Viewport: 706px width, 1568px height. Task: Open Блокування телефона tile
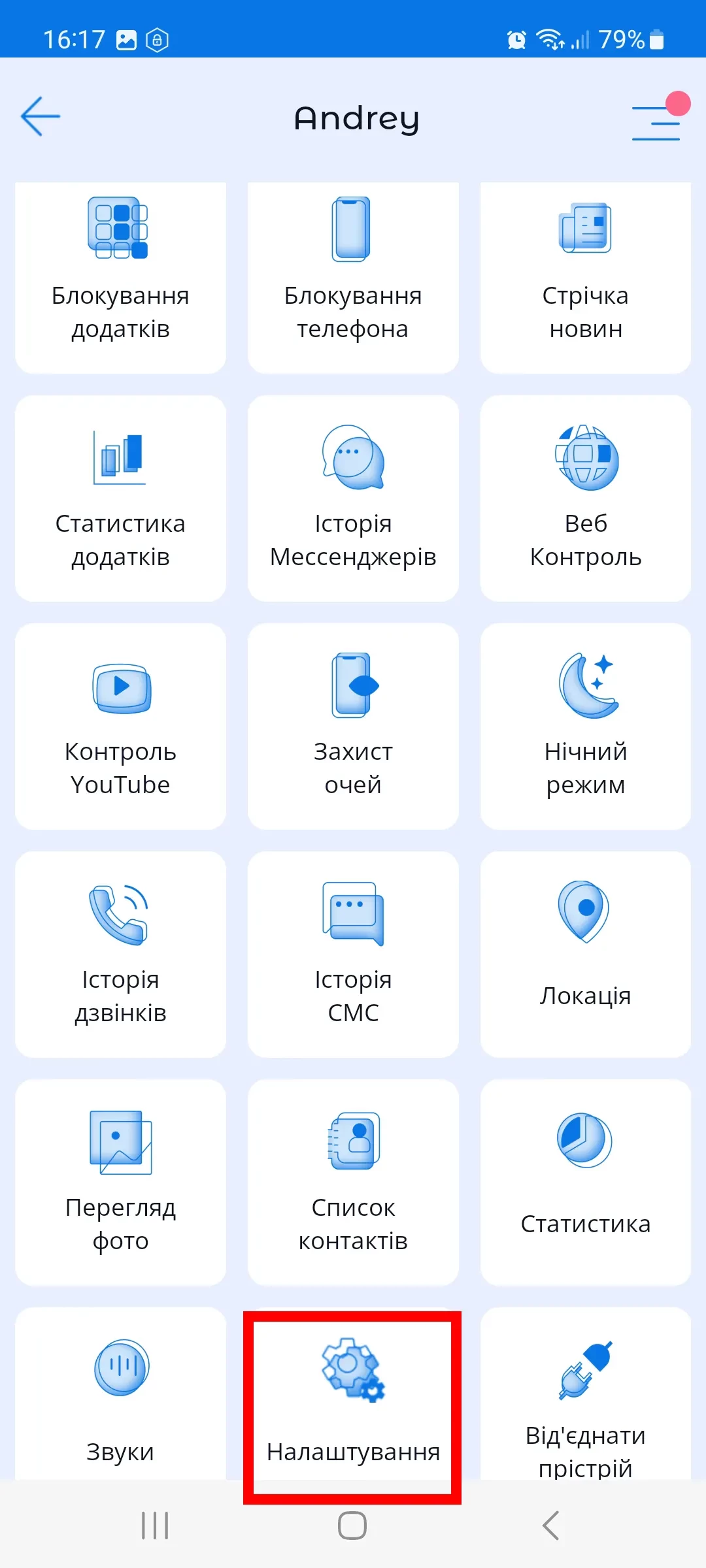(353, 278)
